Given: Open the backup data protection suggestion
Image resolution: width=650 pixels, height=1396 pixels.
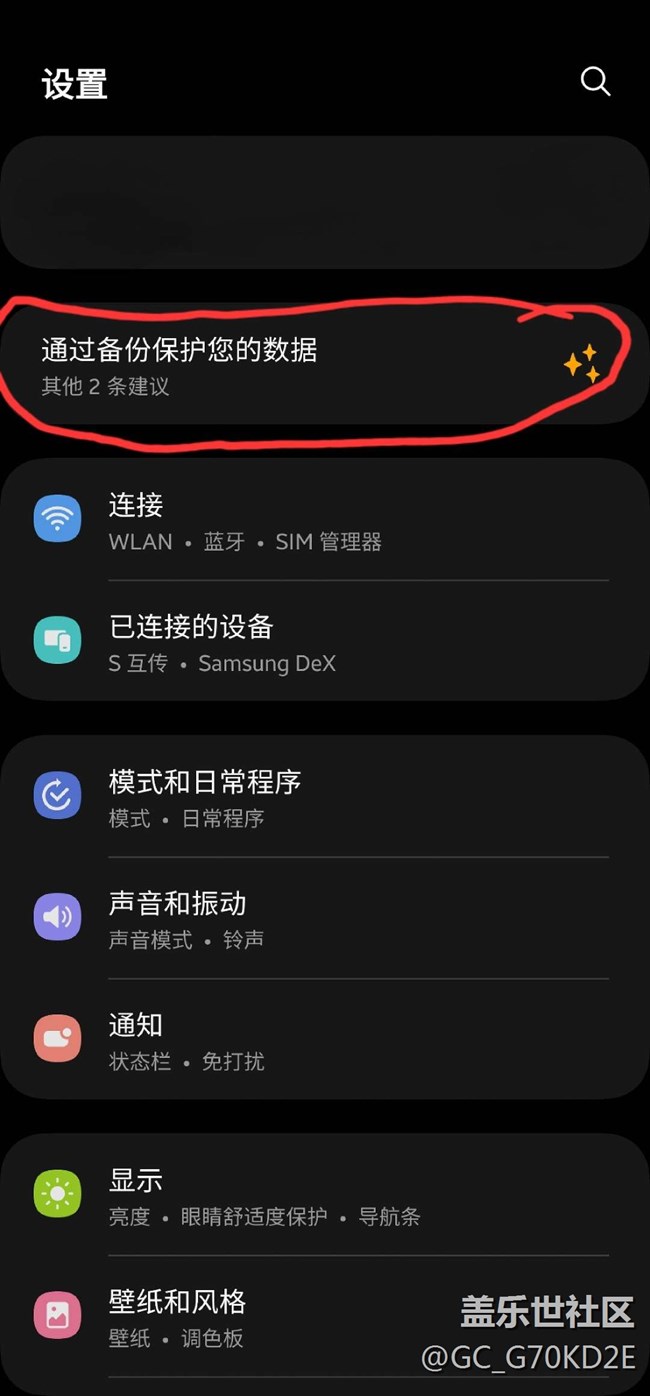Looking at the screenshot, I should pyautogui.click(x=325, y=365).
